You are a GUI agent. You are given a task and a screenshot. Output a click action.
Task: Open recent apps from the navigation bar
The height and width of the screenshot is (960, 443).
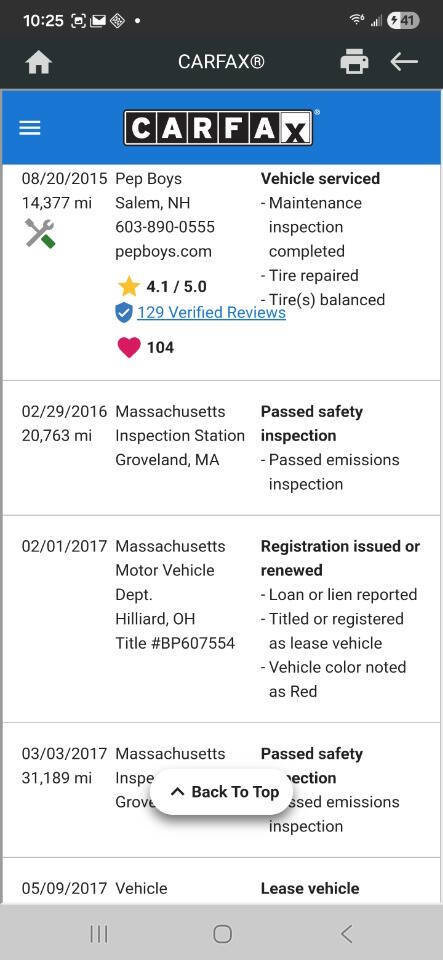(99, 933)
